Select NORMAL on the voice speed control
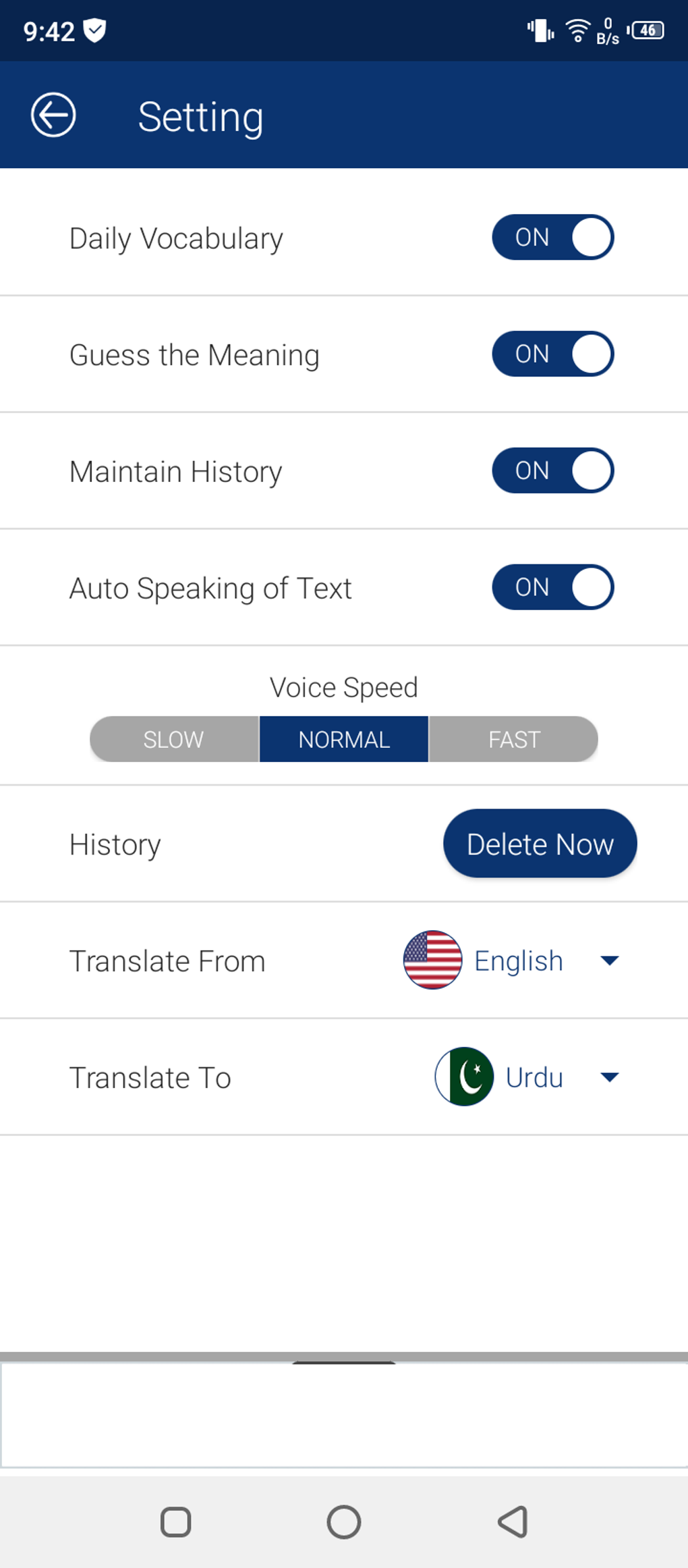The width and height of the screenshot is (688, 1568). tap(343, 739)
